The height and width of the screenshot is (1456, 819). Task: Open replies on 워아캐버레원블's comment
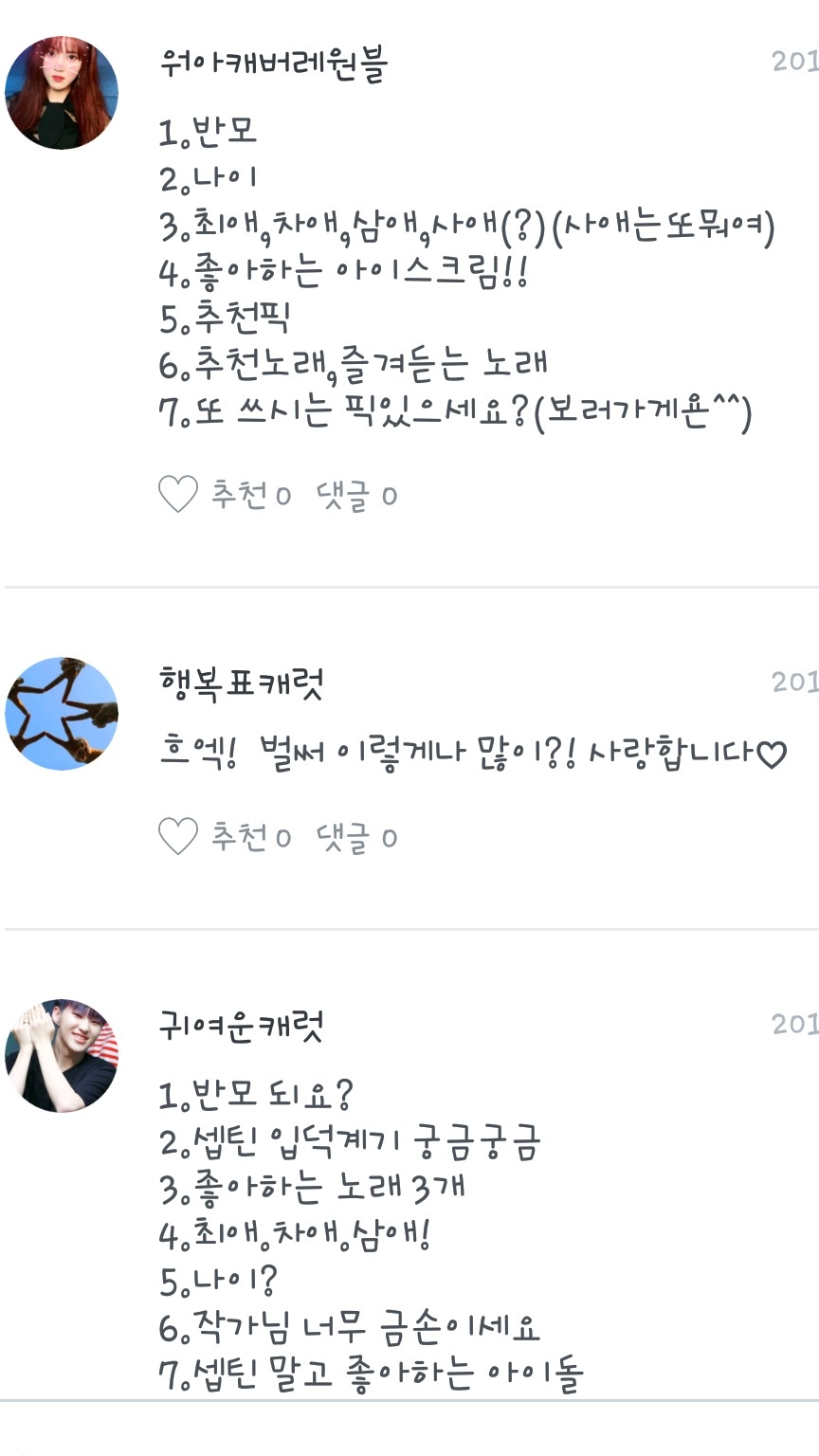(x=356, y=496)
